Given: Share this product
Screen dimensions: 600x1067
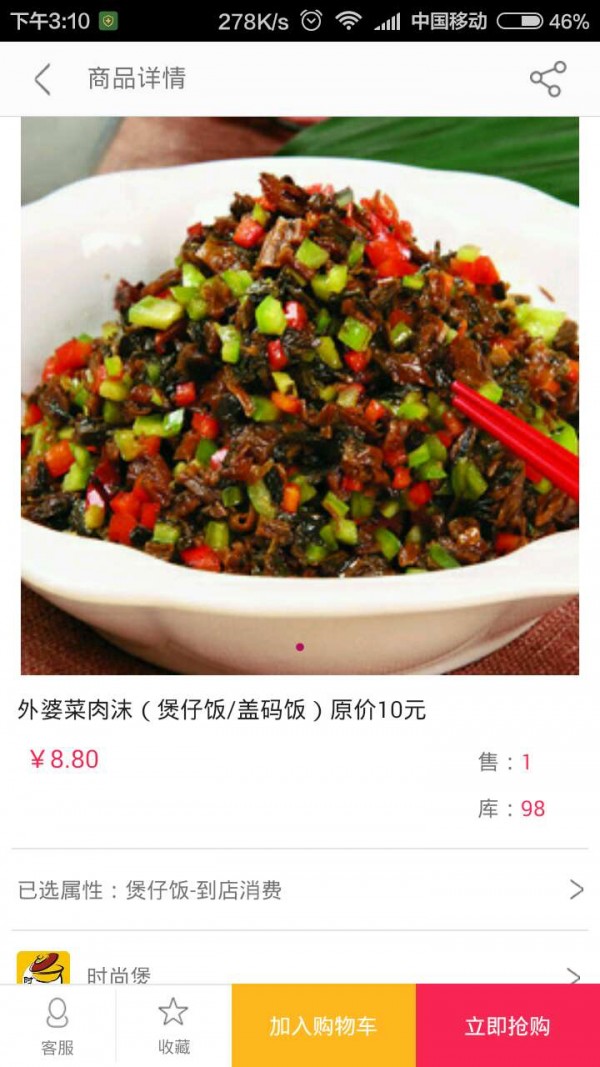Looking at the screenshot, I should click(547, 79).
